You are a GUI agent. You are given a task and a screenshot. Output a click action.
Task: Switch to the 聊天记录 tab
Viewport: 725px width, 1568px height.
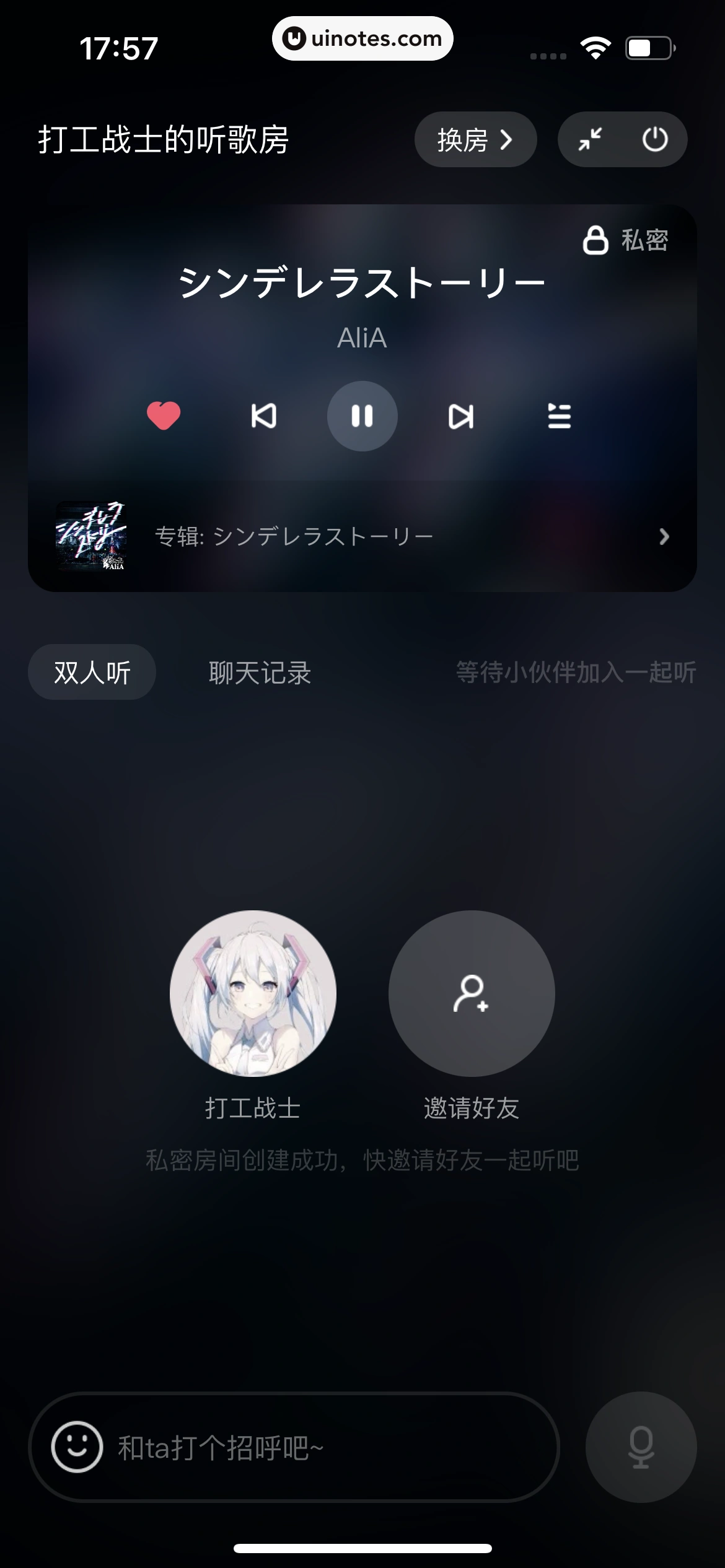pos(260,673)
